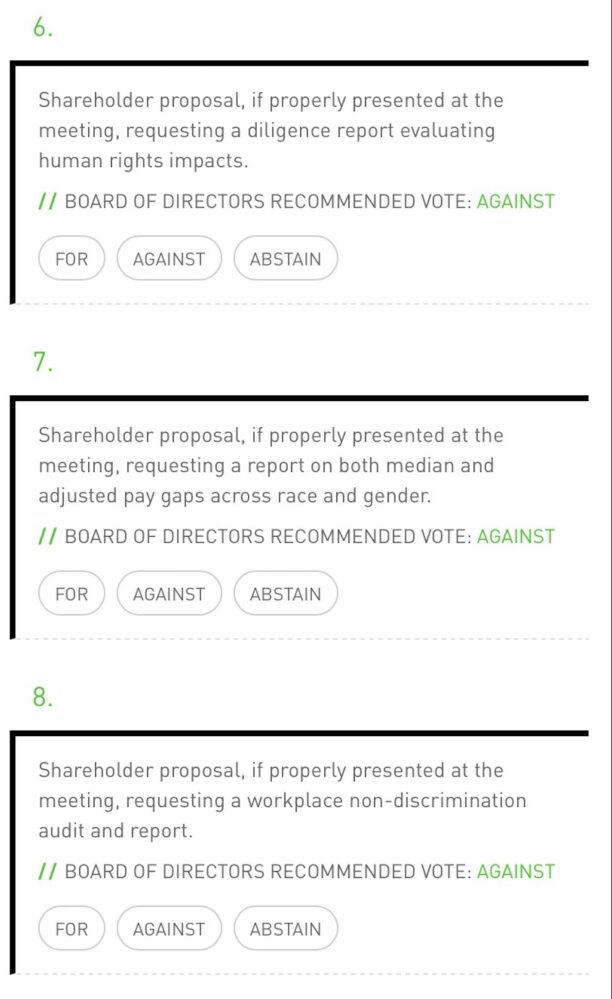Select AGAINST for the pay gaps proposal

(x=169, y=594)
